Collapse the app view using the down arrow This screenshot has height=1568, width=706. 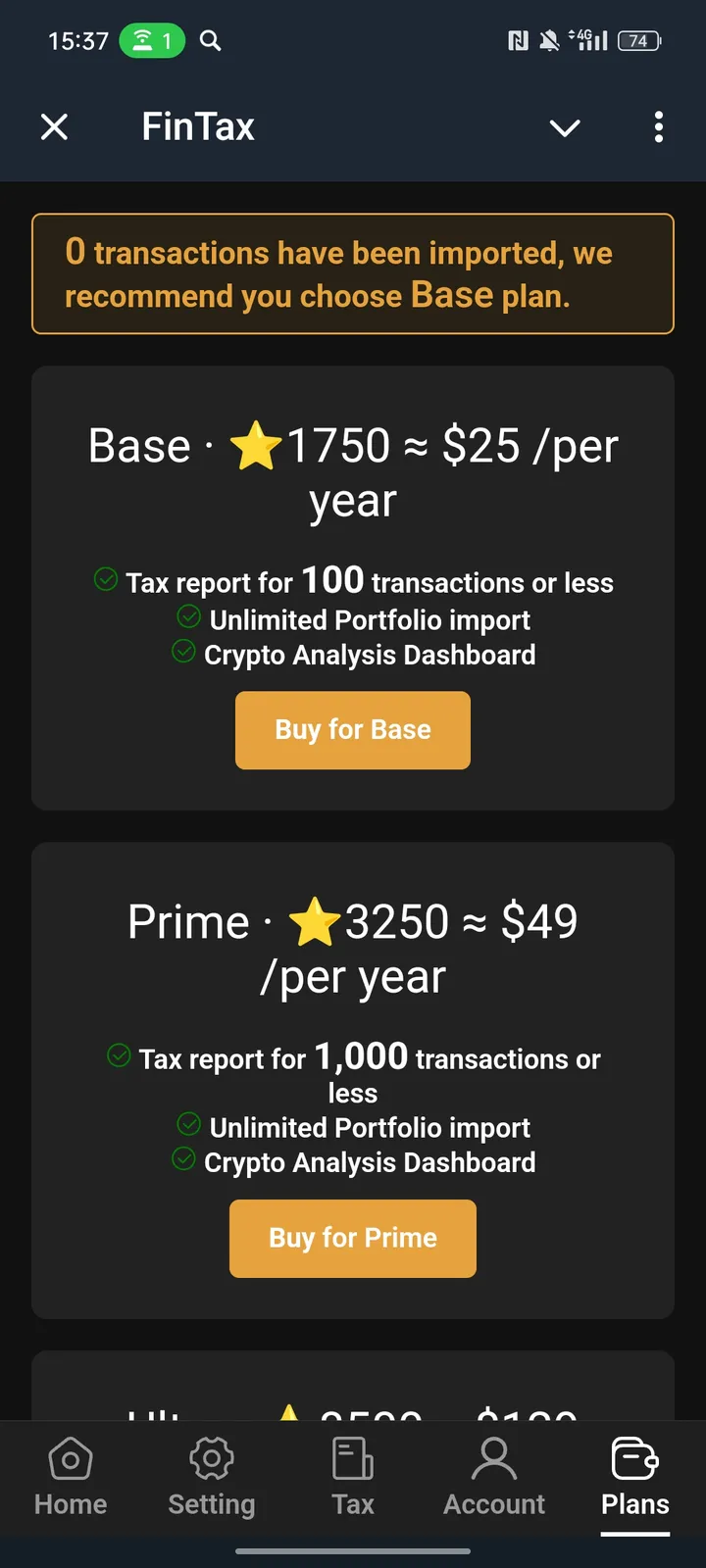(565, 127)
